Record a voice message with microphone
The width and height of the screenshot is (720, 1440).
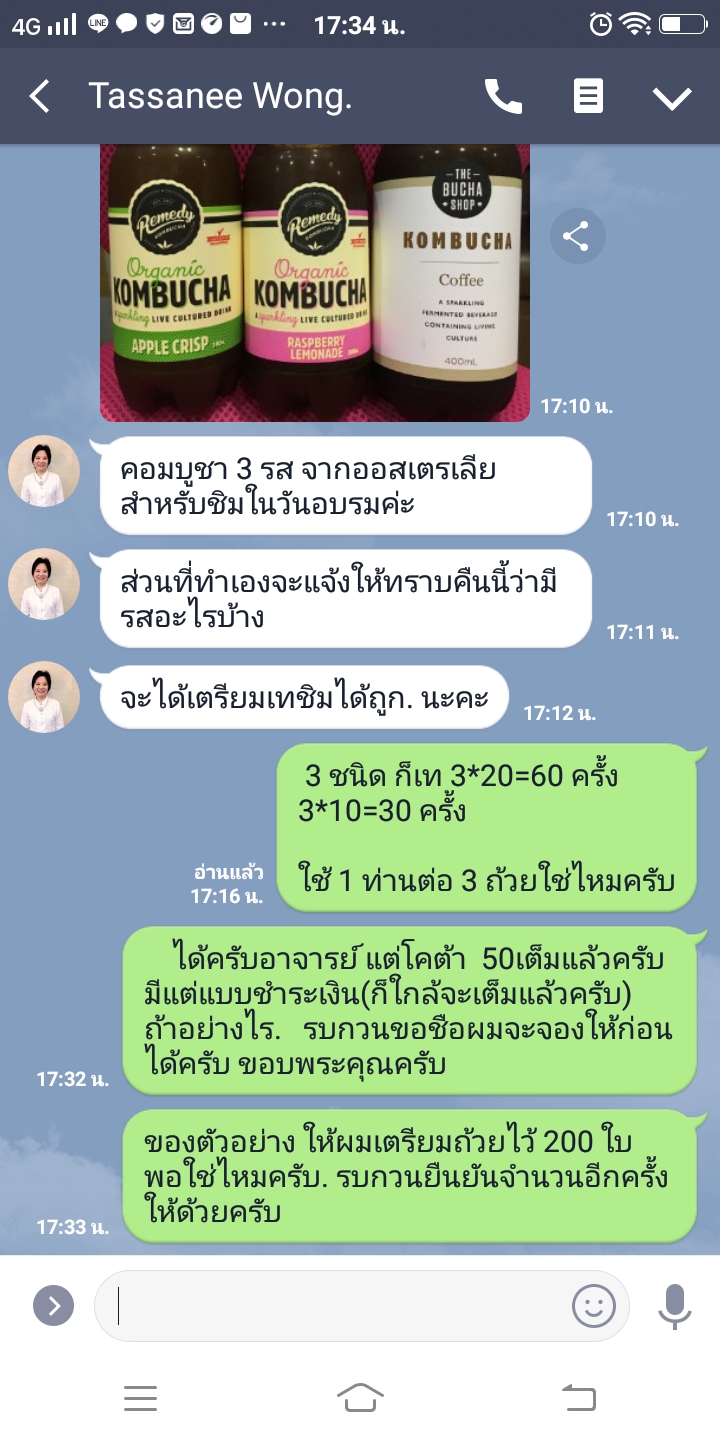(x=675, y=1305)
